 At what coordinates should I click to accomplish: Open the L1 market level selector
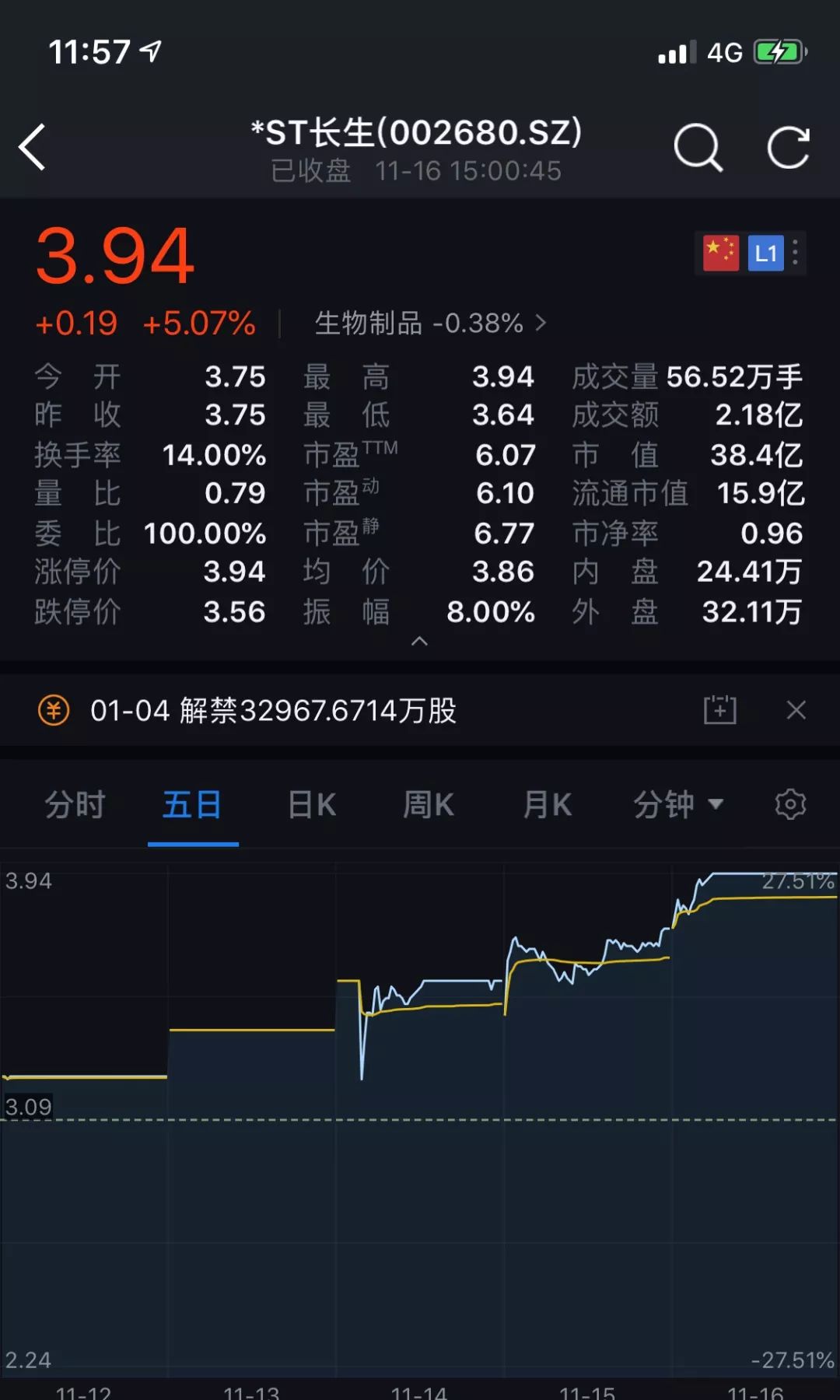point(765,253)
